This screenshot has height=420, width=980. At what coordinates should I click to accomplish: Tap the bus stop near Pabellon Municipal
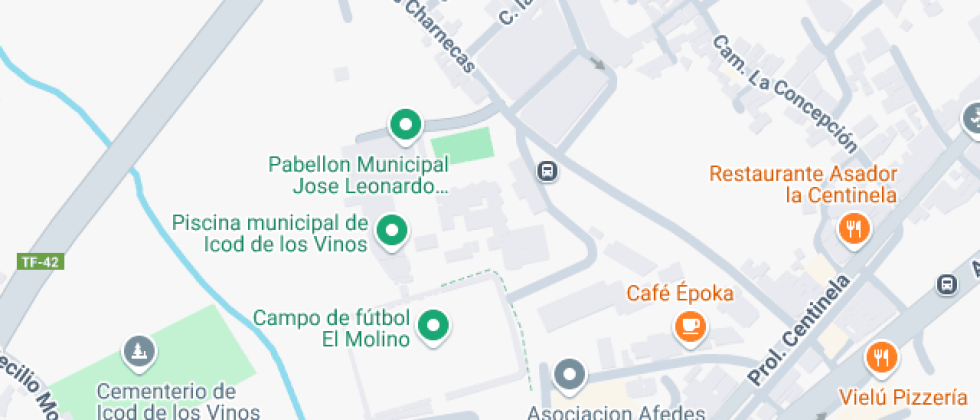(548, 171)
